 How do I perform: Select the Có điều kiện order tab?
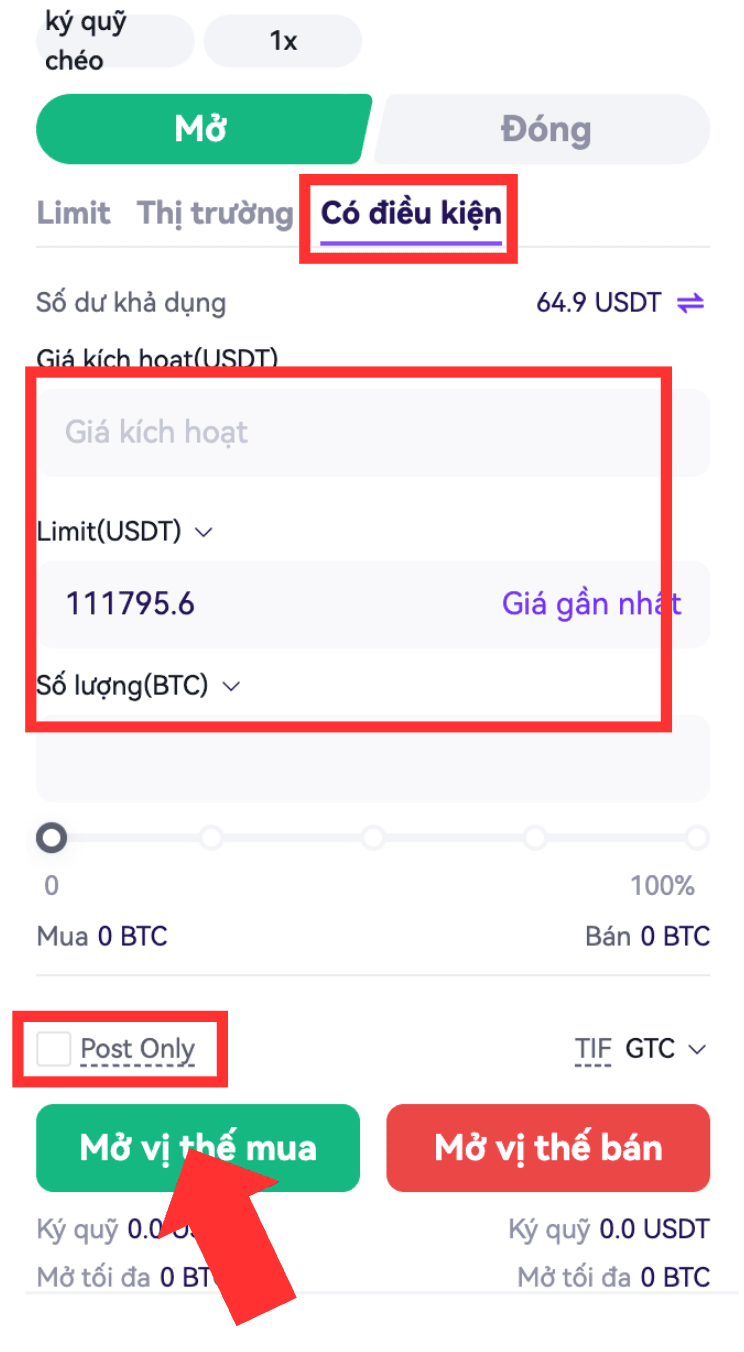click(410, 213)
